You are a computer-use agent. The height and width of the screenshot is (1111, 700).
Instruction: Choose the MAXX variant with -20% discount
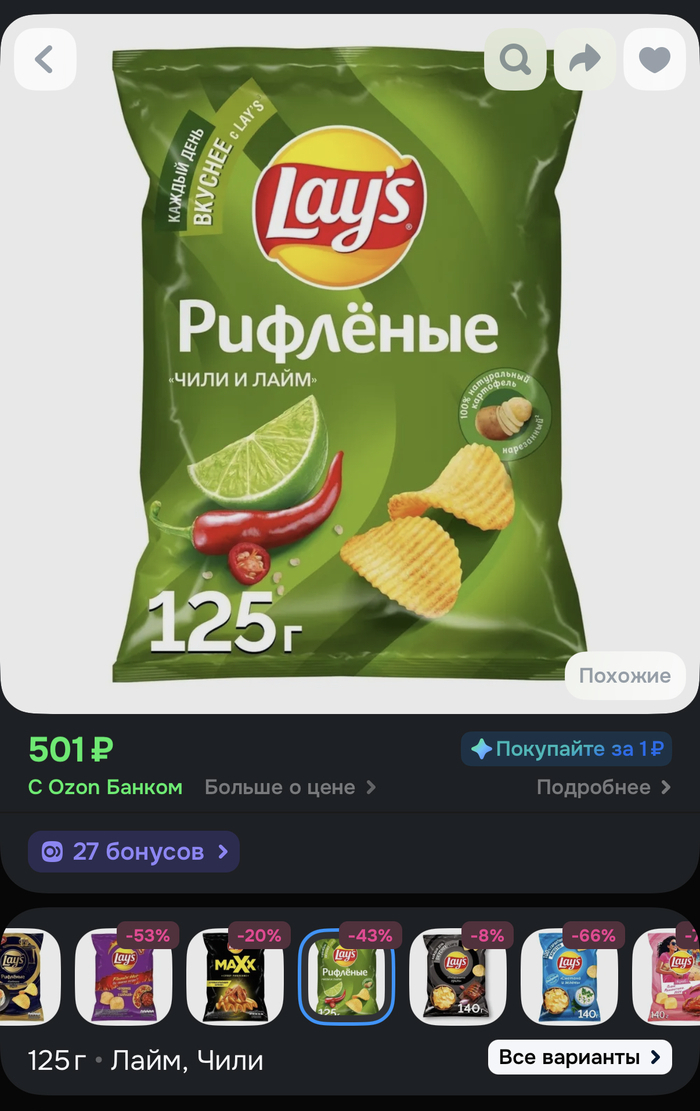[x=236, y=976]
